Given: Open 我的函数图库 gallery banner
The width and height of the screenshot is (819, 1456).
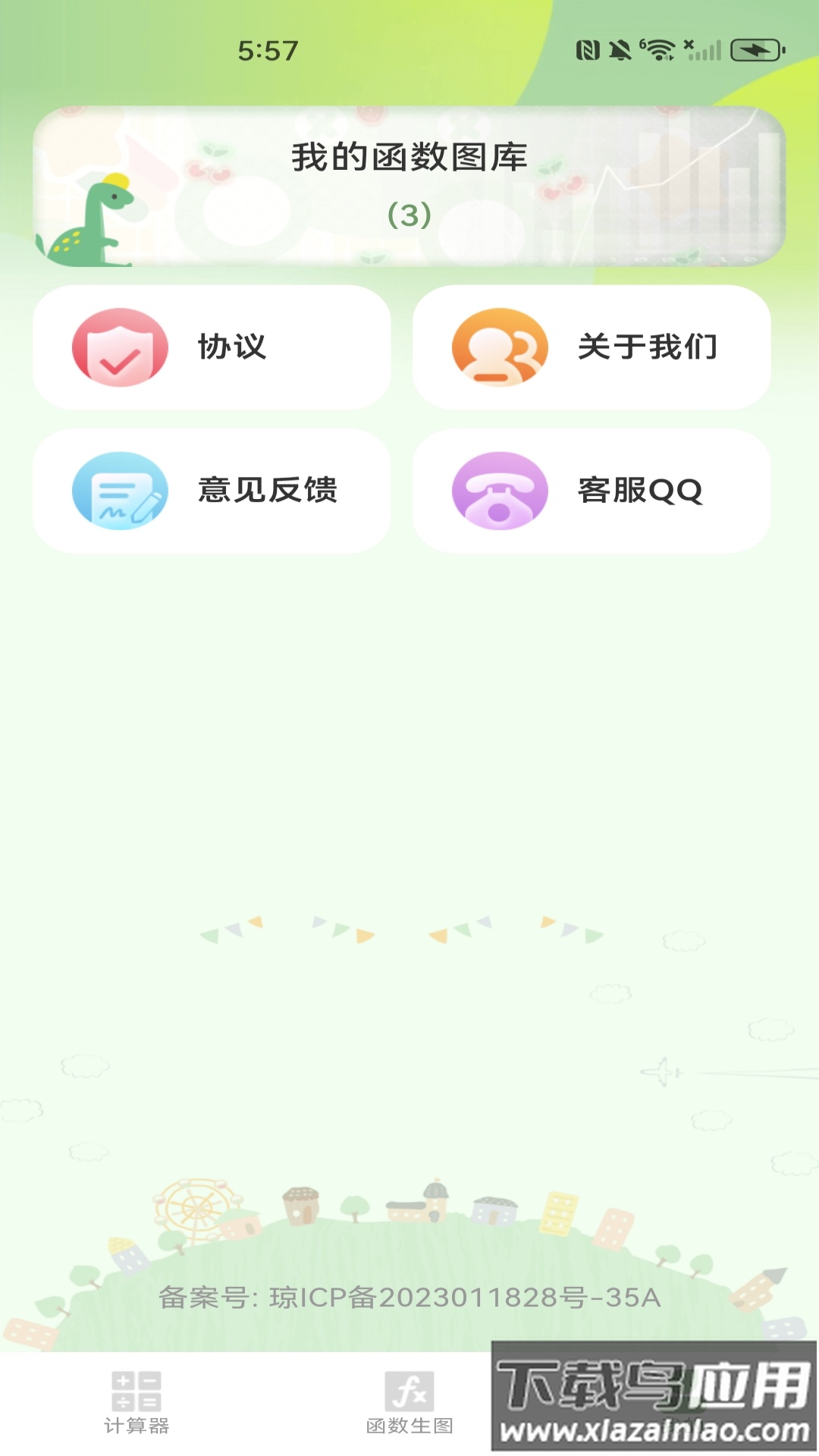Looking at the screenshot, I should pos(409,182).
